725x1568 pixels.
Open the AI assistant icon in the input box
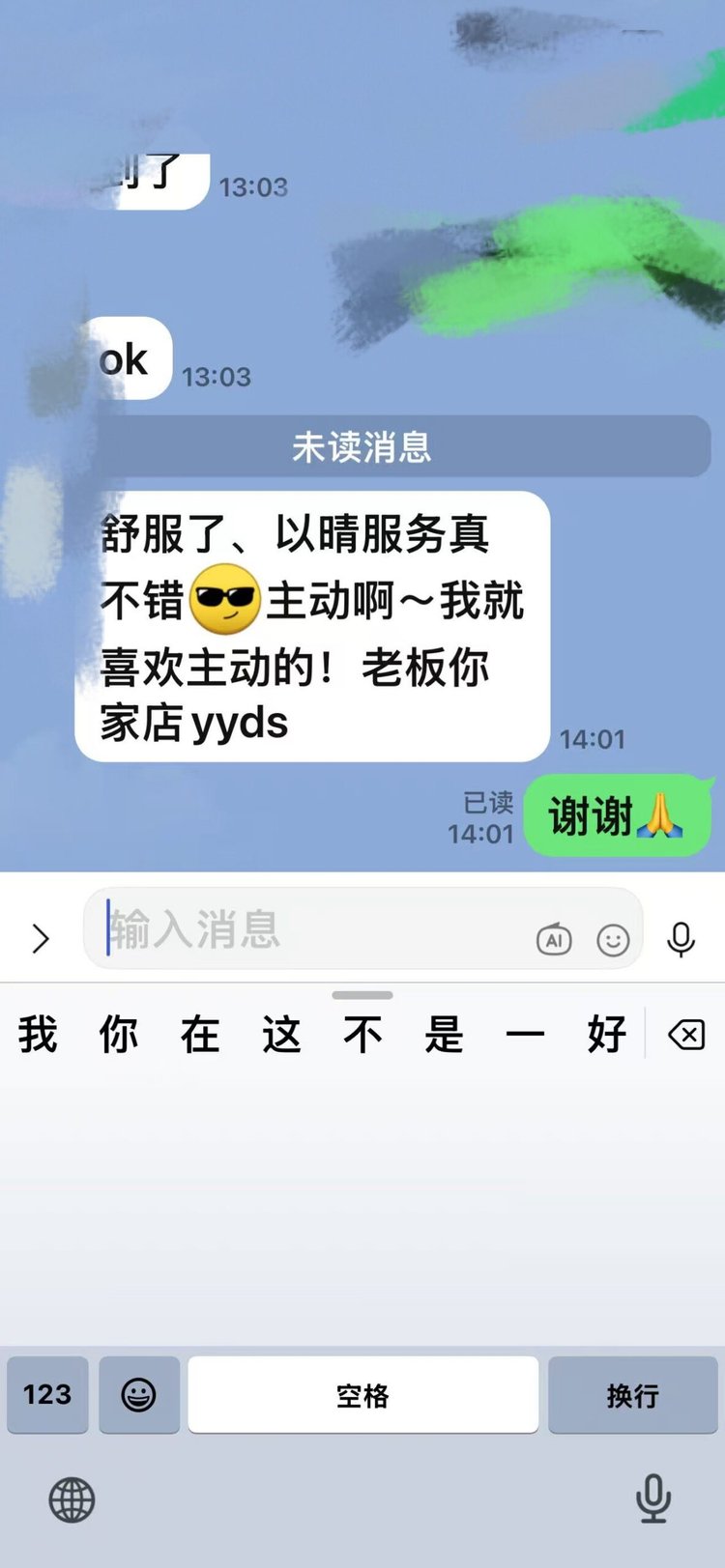pos(554,939)
